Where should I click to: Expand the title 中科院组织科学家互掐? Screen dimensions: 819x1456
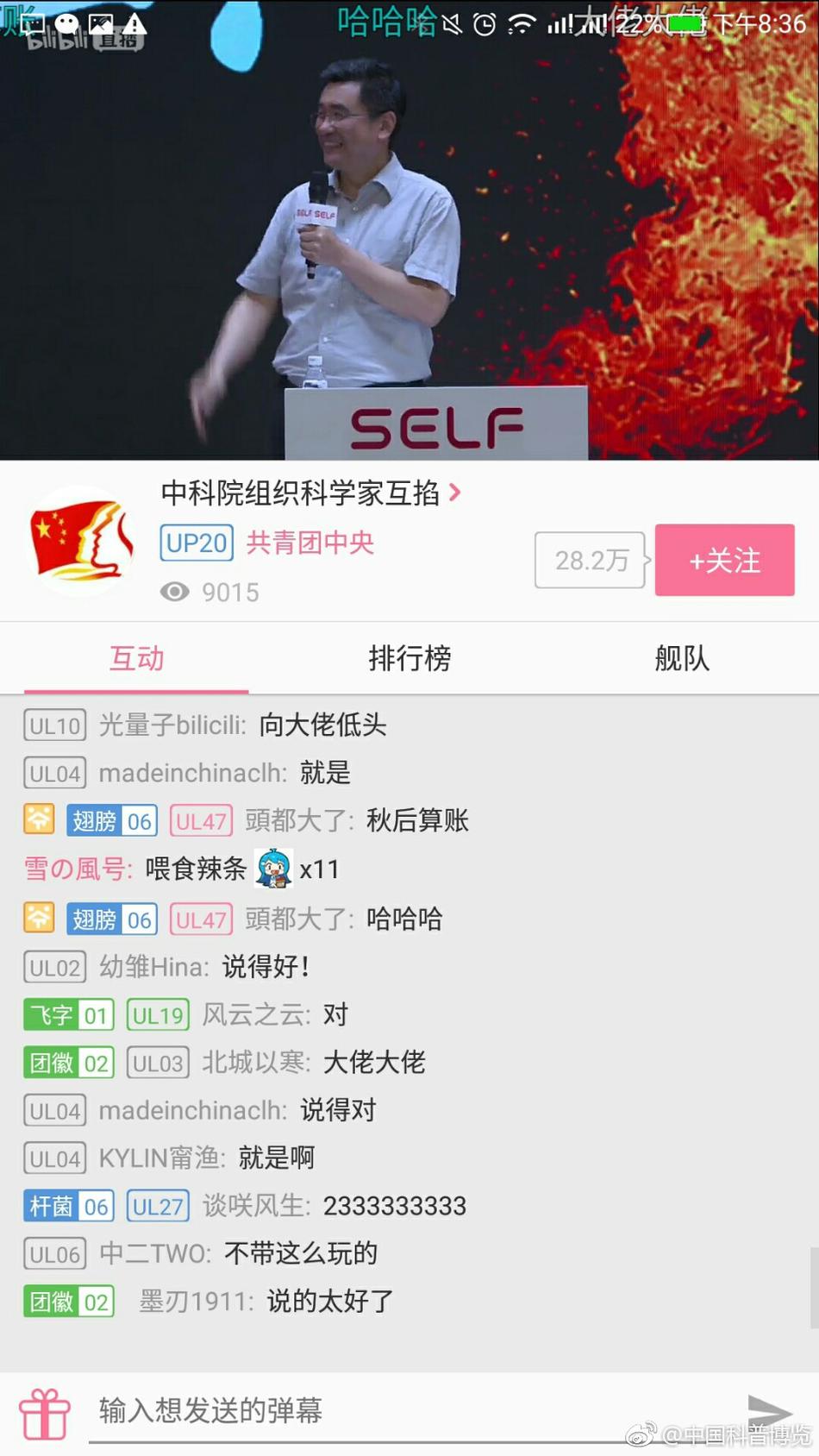click(310, 493)
